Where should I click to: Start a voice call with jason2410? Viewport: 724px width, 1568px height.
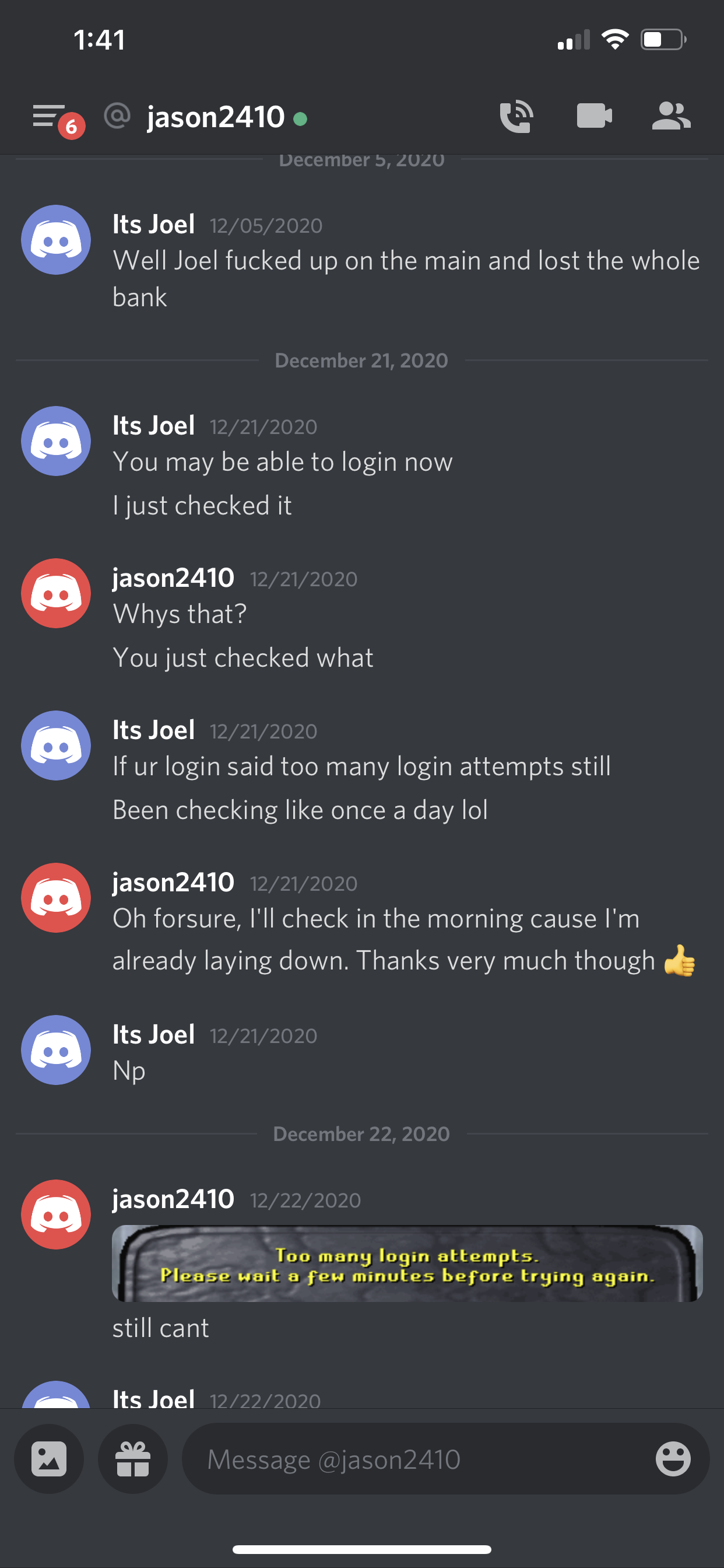click(x=516, y=116)
